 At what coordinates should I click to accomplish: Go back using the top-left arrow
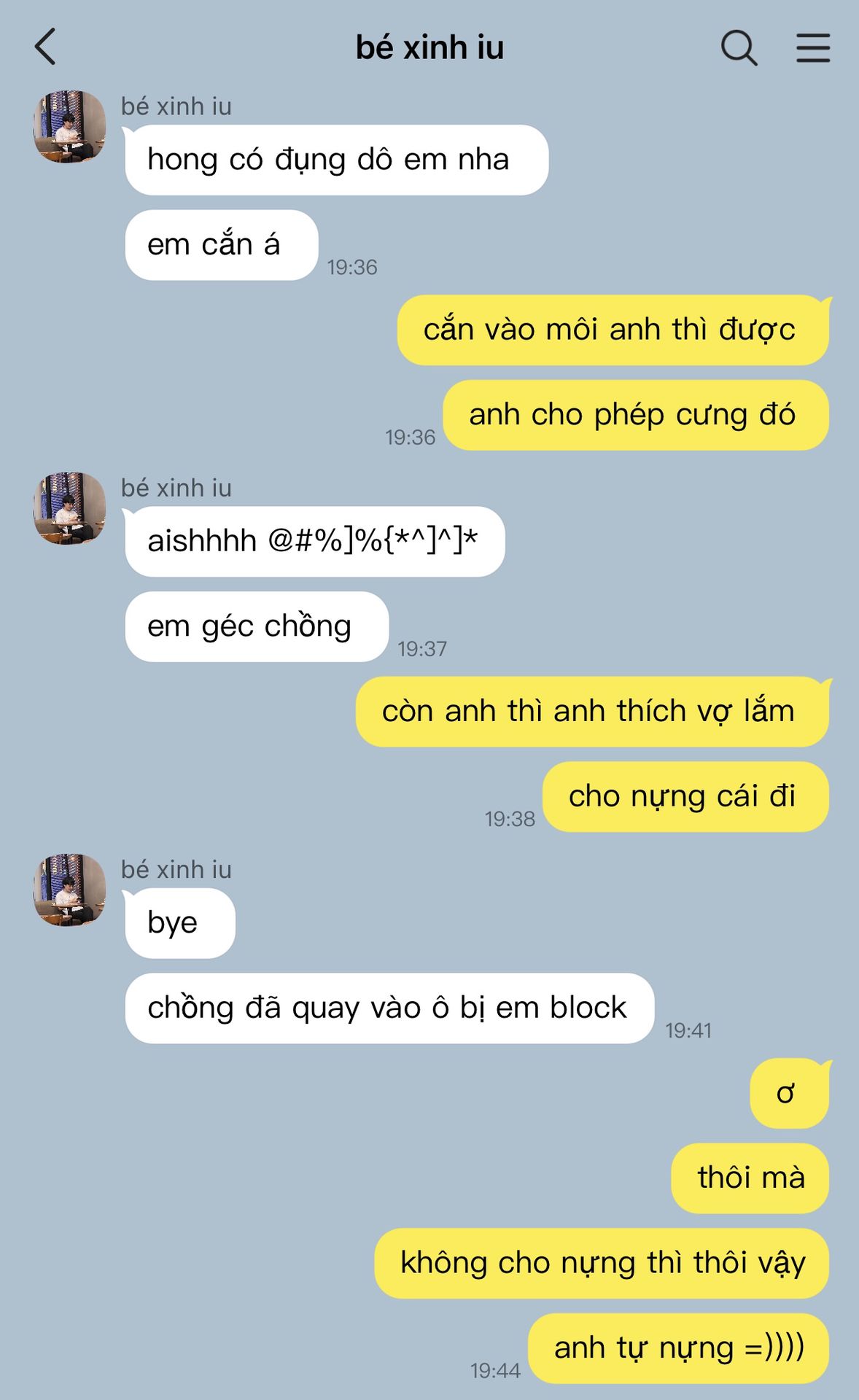45,47
